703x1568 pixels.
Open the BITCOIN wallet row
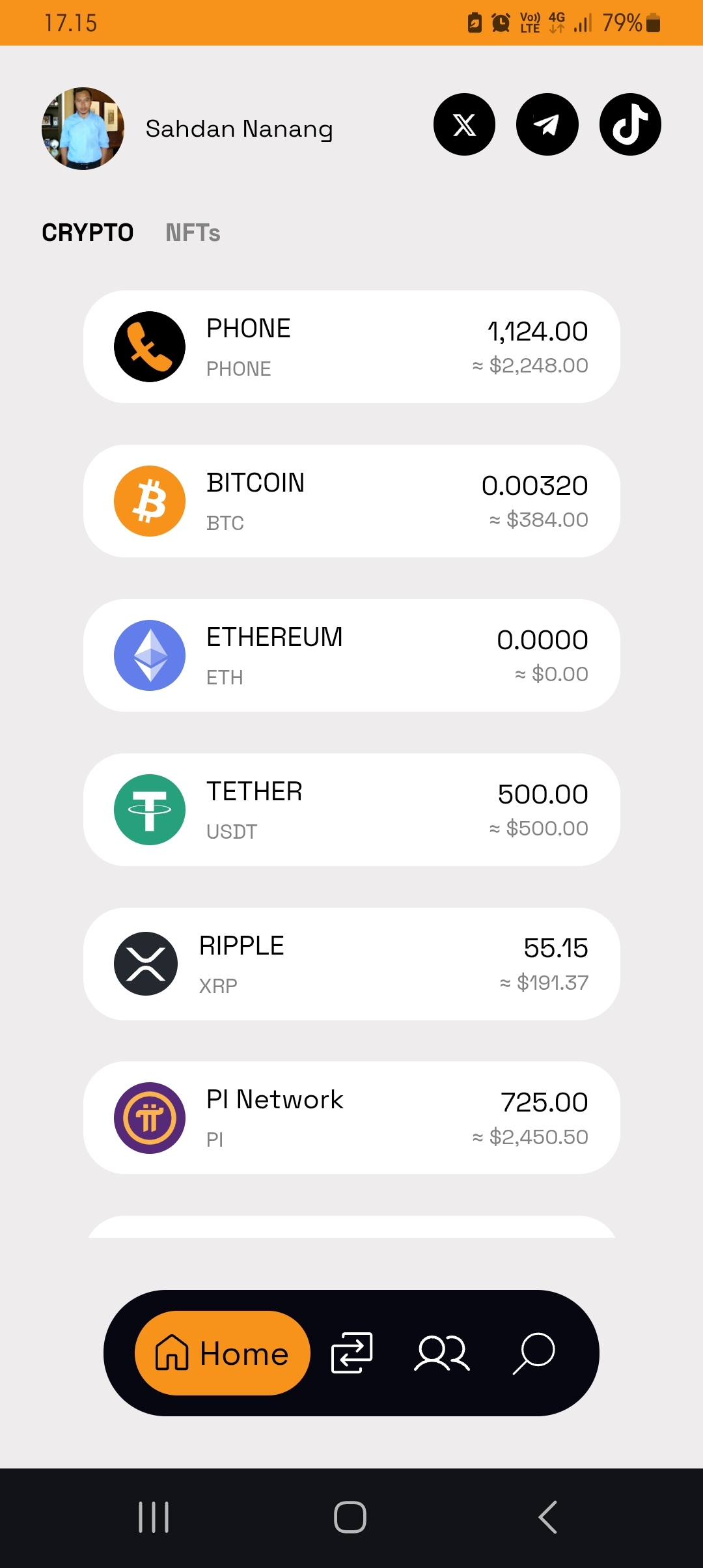click(351, 501)
